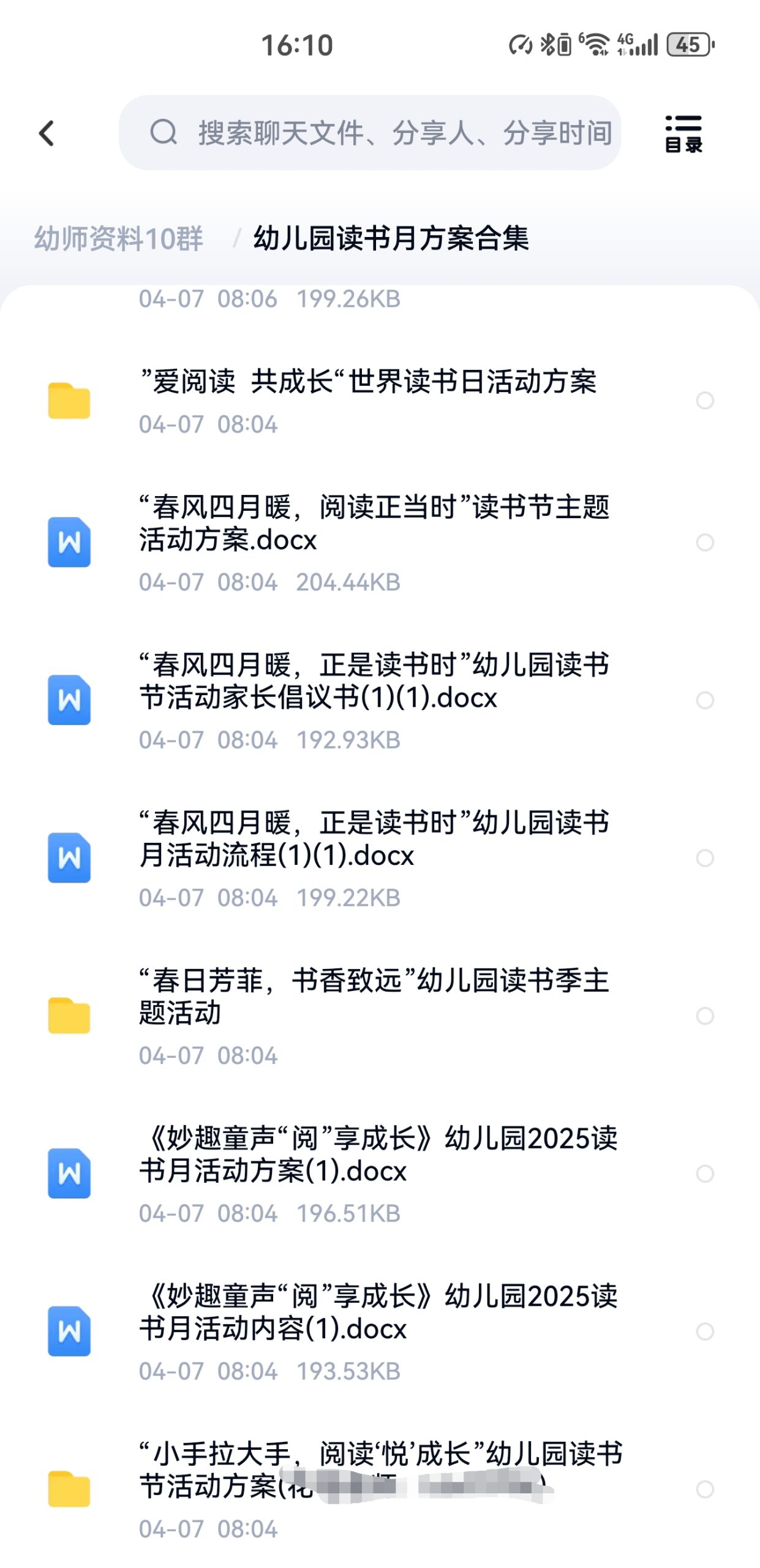Open the 目录 directory menu

pos(683,133)
